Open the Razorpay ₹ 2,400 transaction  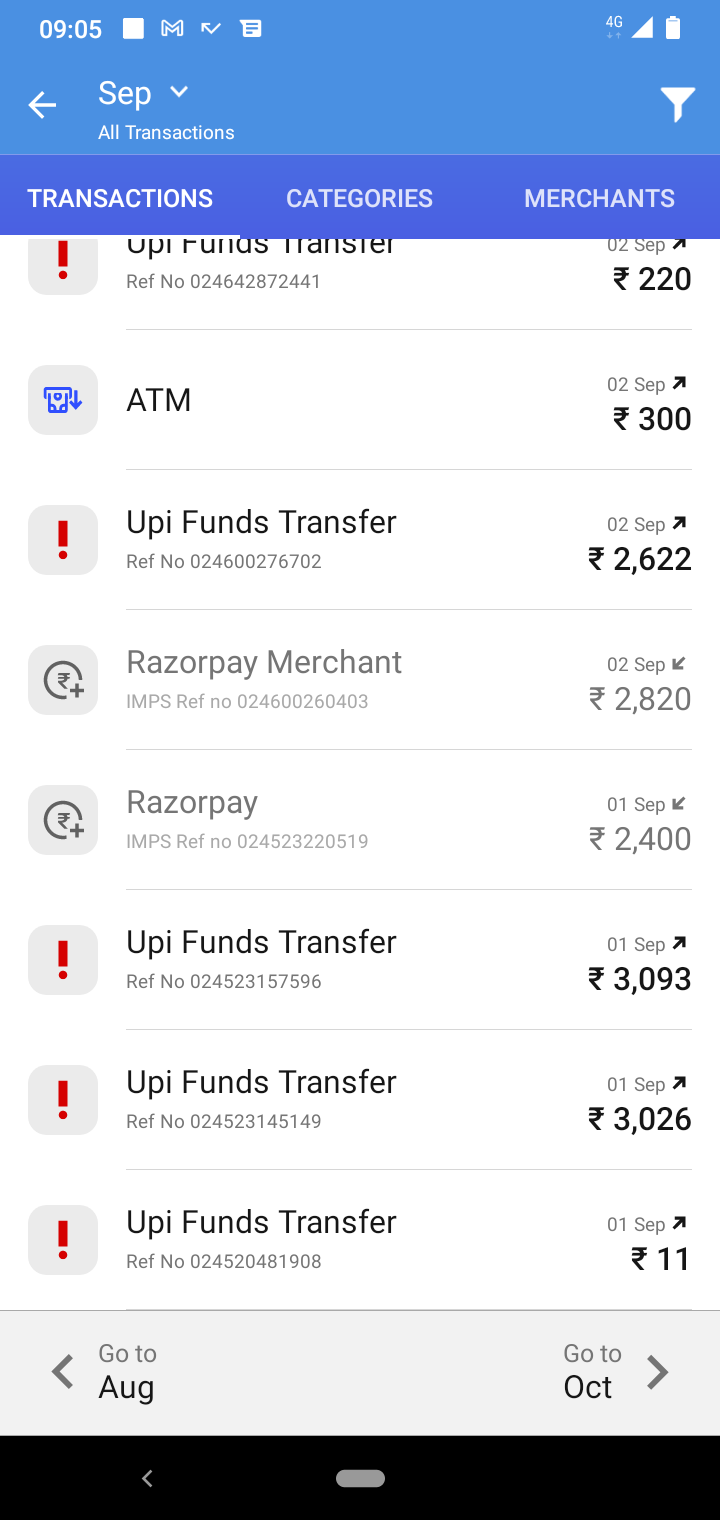coord(360,820)
